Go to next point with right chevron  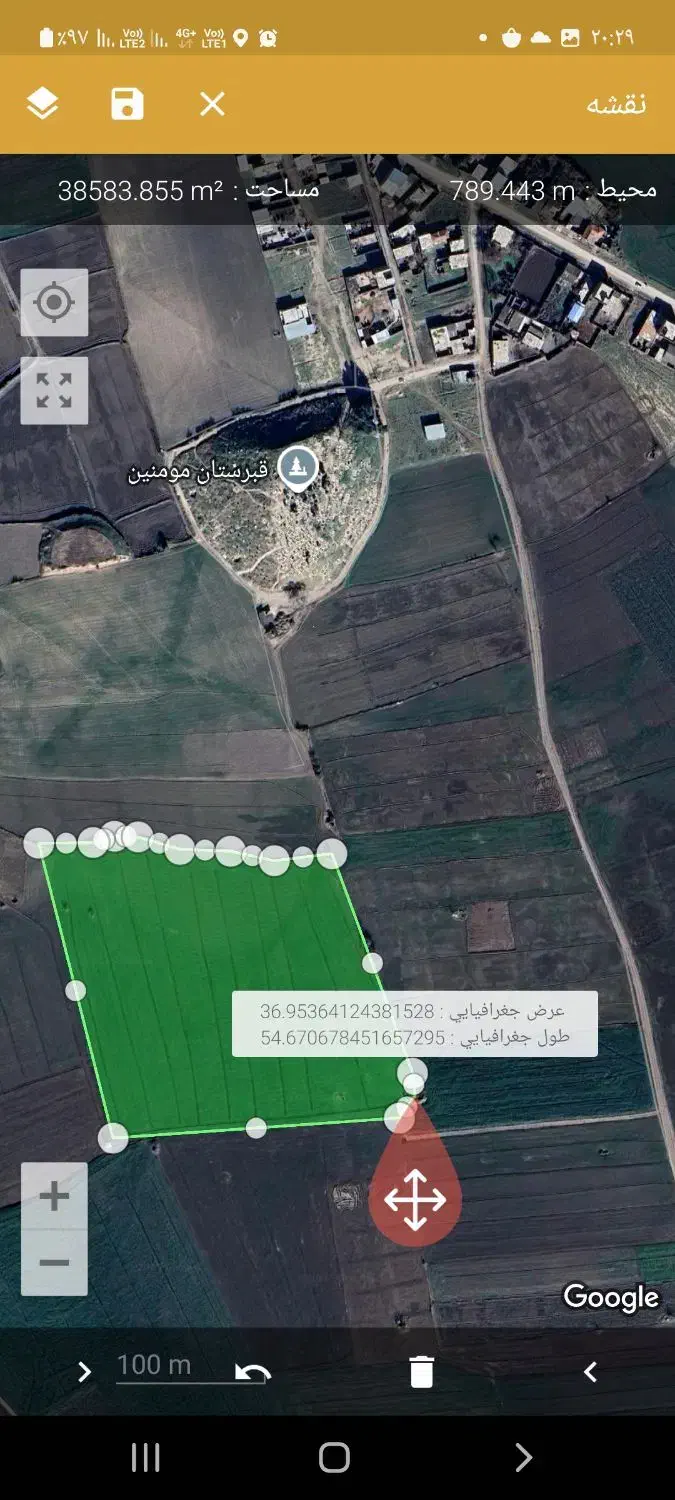(x=84, y=1372)
